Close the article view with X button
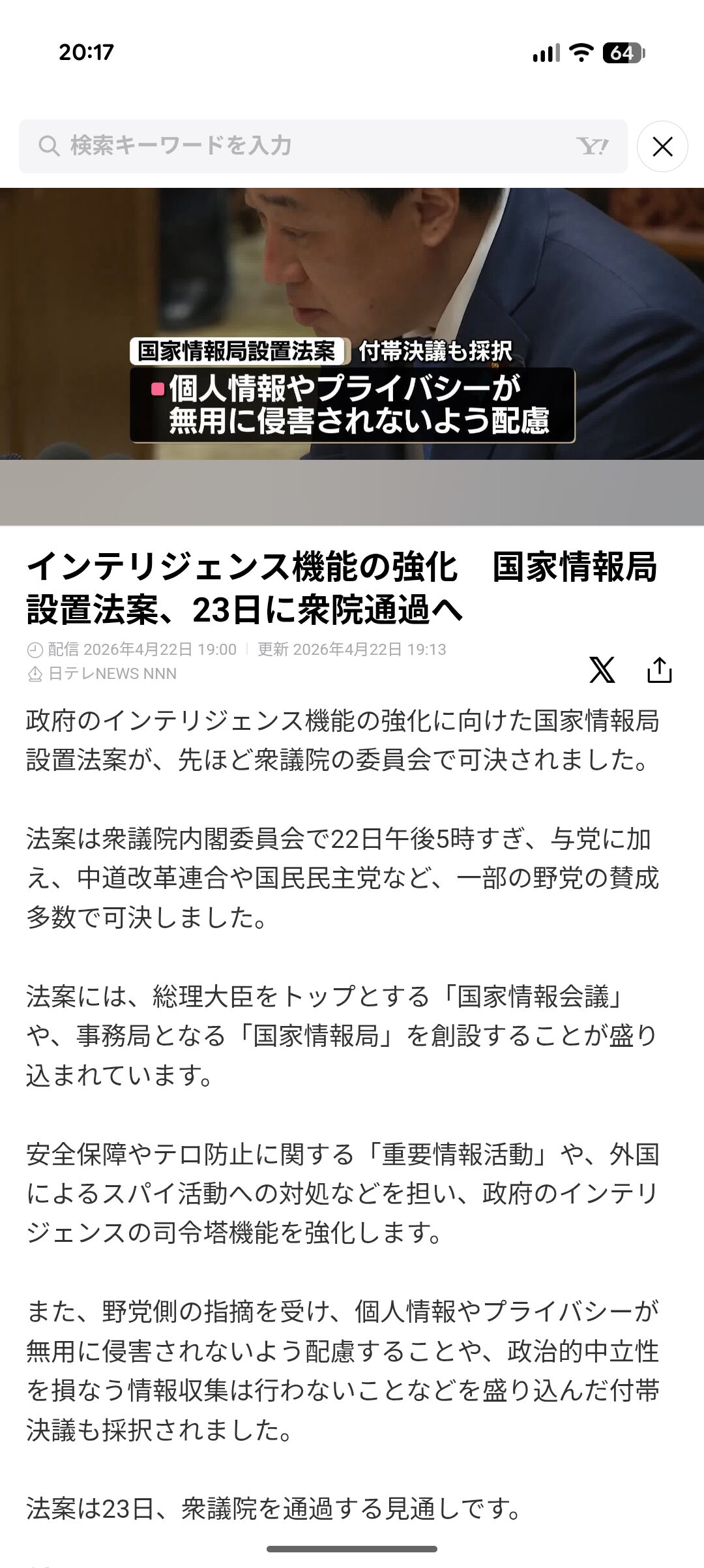Image resolution: width=704 pixels, height=1568 pixels. tap(662, 147)
